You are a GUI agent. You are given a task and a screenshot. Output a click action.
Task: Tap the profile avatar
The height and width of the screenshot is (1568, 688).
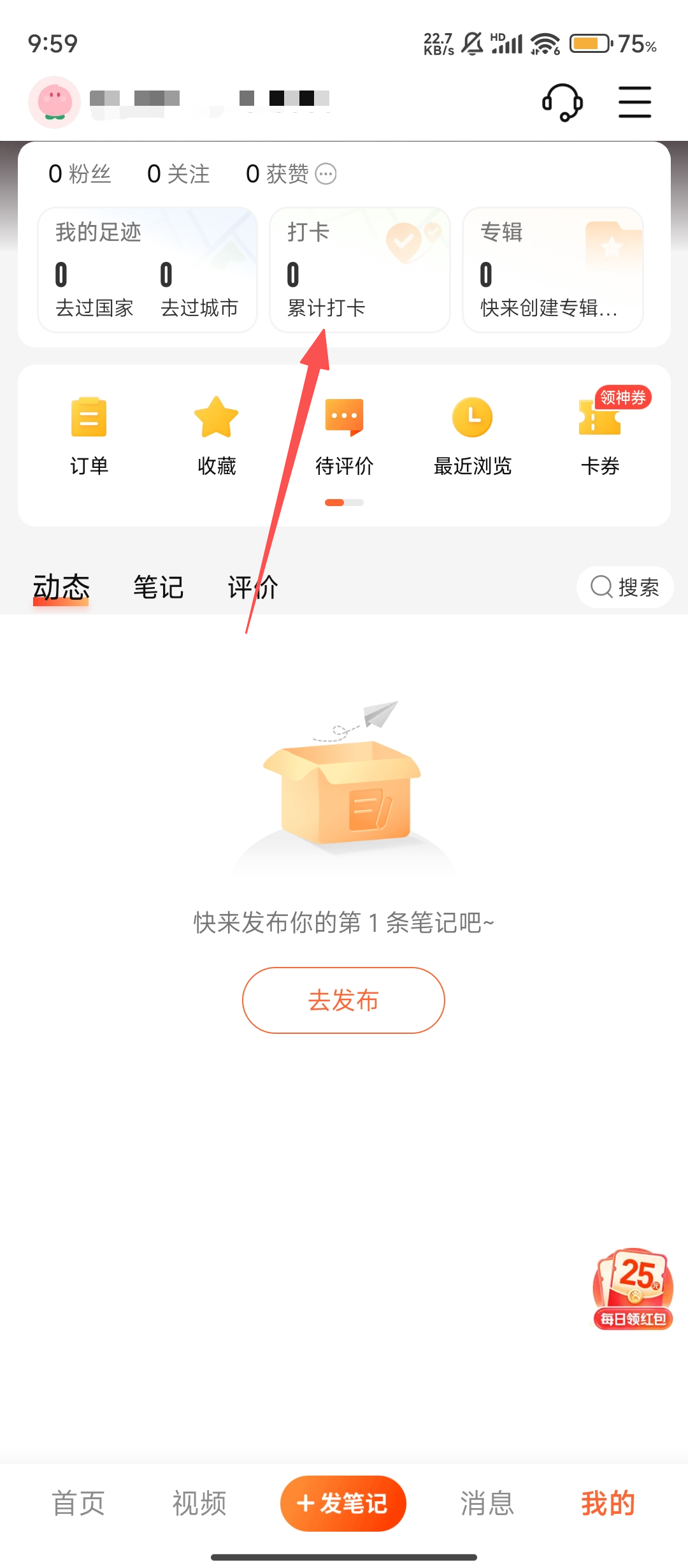click(55, 102)
